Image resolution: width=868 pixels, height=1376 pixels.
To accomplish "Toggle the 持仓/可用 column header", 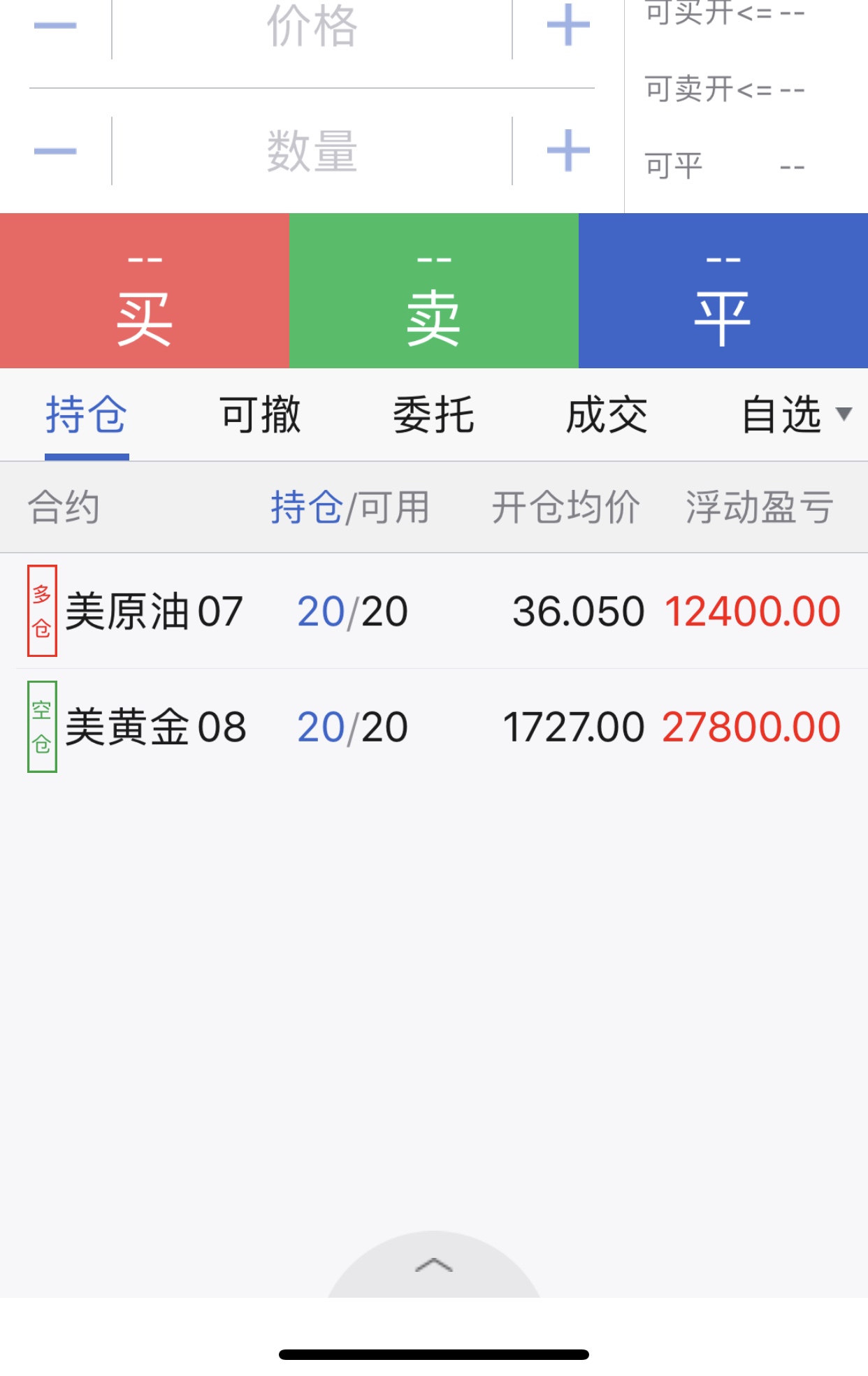I will click(349, 507).
